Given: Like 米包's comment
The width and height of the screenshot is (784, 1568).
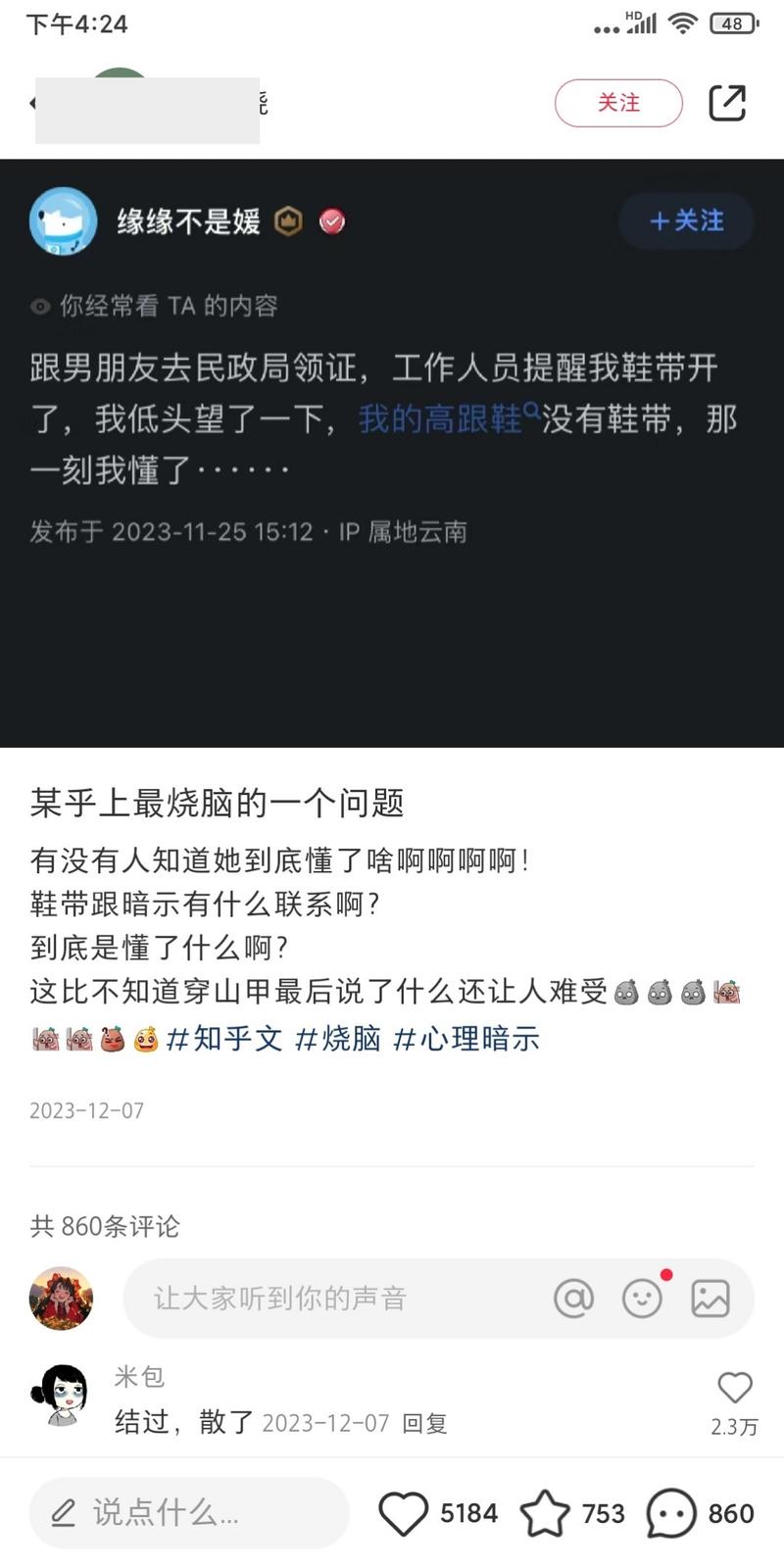Looking at the screenshot, I should [x=735, y=1387].
